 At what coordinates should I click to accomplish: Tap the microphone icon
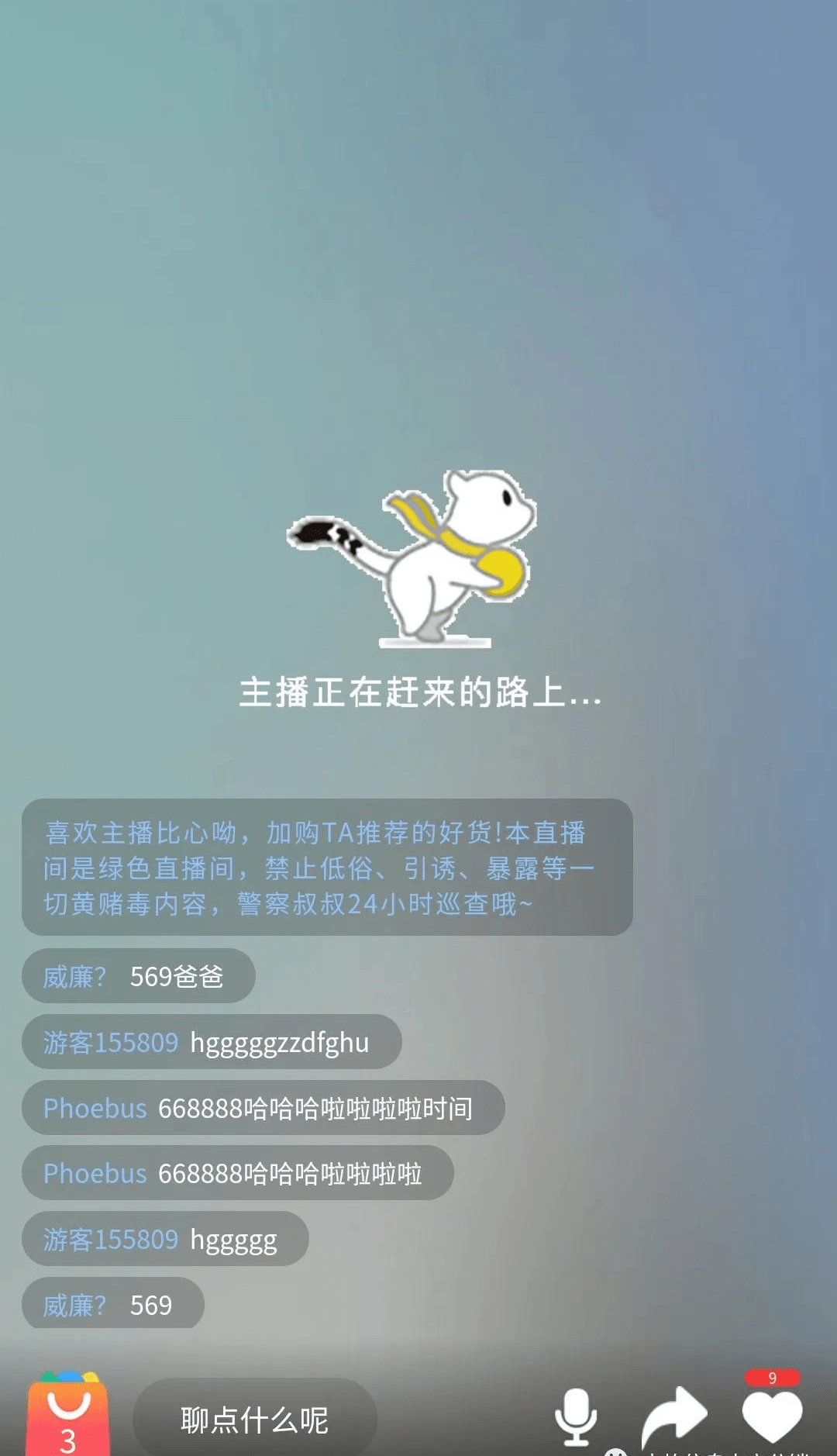pos(576,1417)
